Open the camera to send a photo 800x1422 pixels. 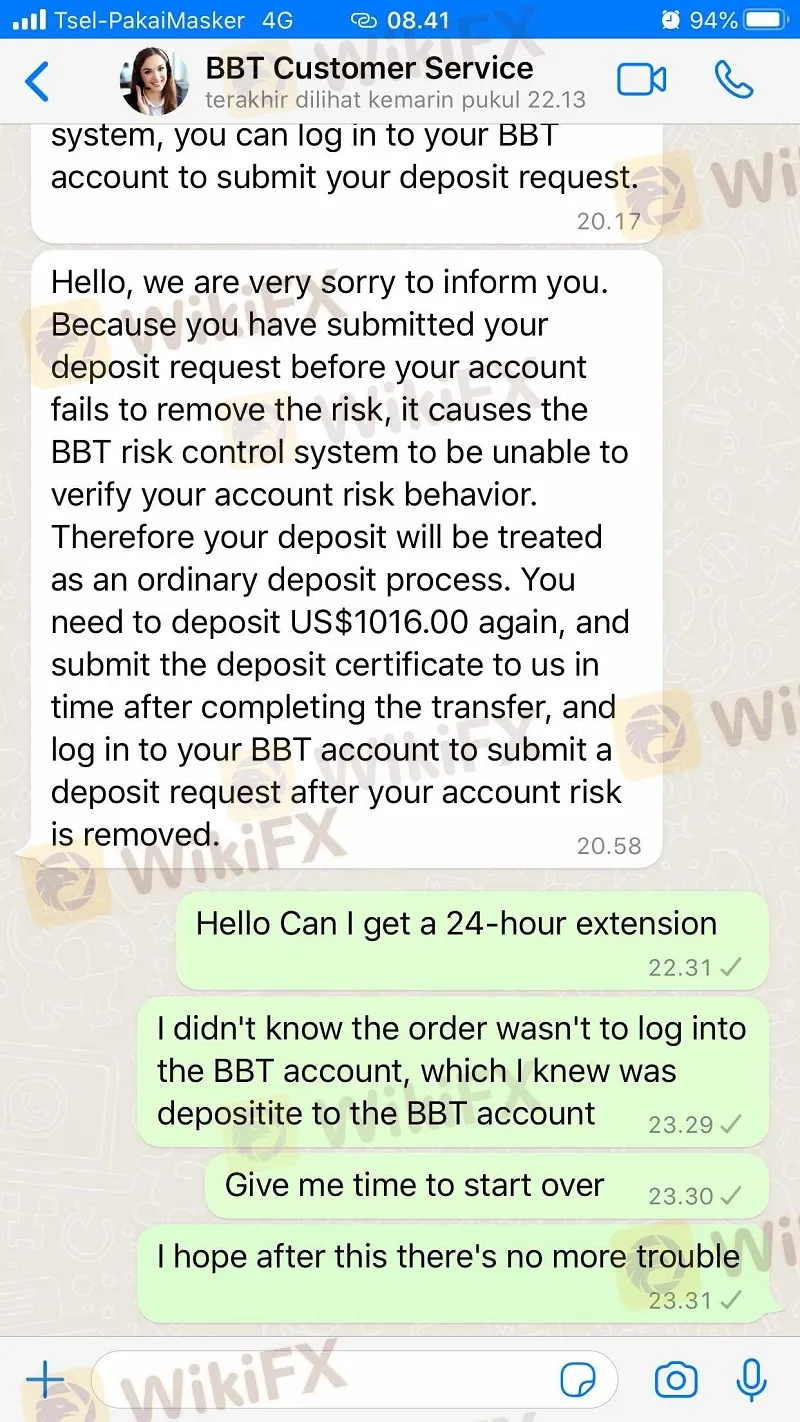676,1381
